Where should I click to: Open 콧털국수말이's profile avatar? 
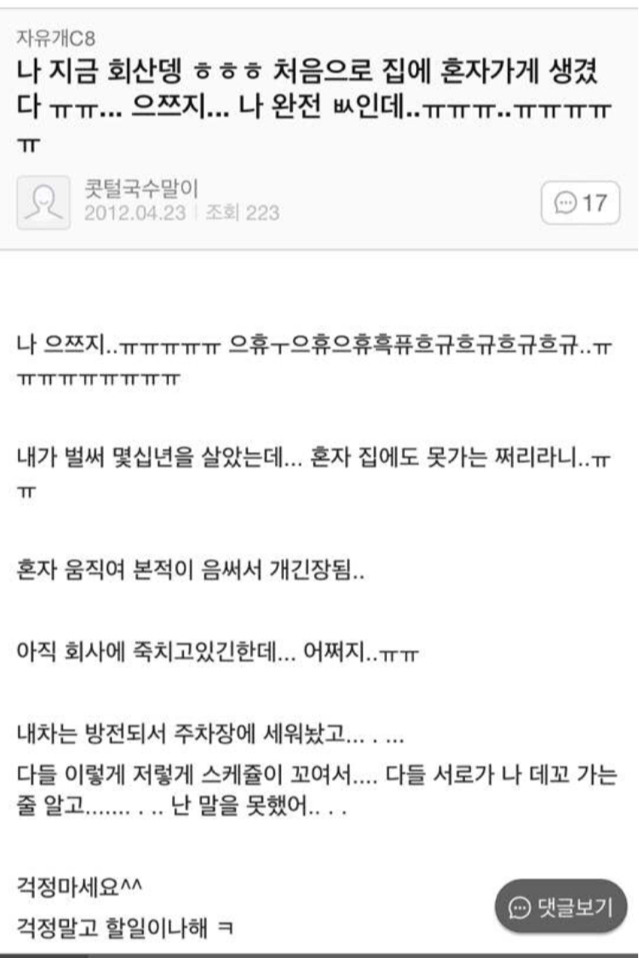[43, 202]
